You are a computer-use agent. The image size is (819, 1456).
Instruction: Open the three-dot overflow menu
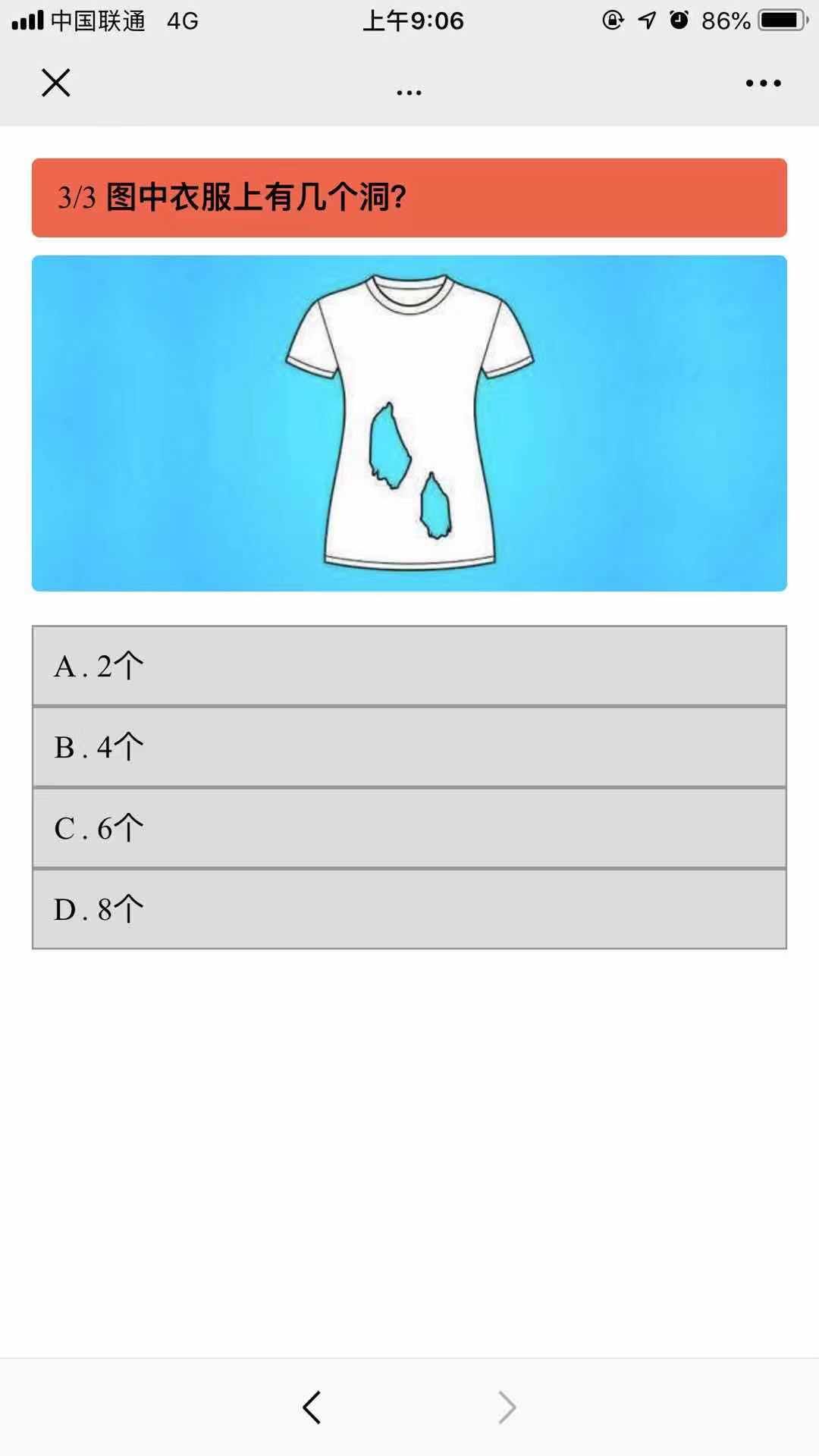(x=763, y=83)
